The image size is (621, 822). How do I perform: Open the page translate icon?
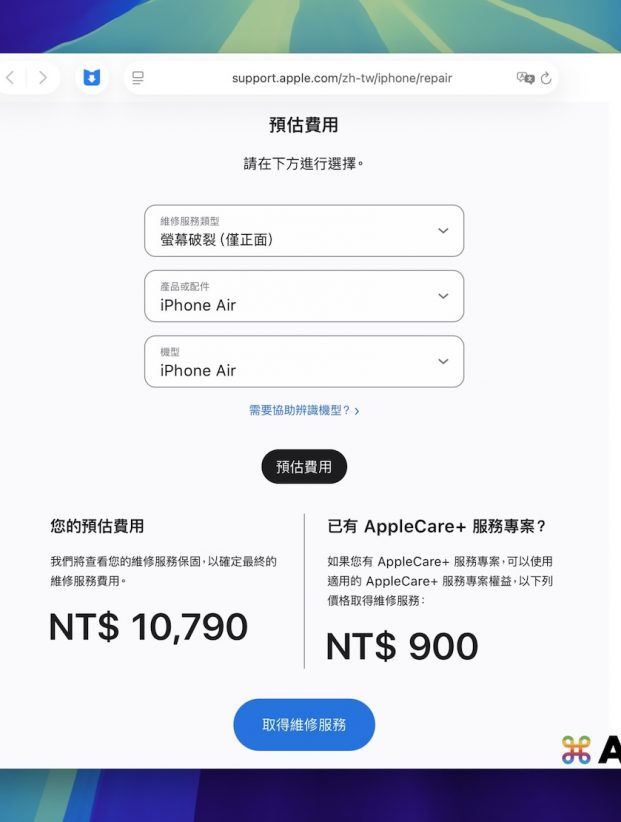(524, 78)
